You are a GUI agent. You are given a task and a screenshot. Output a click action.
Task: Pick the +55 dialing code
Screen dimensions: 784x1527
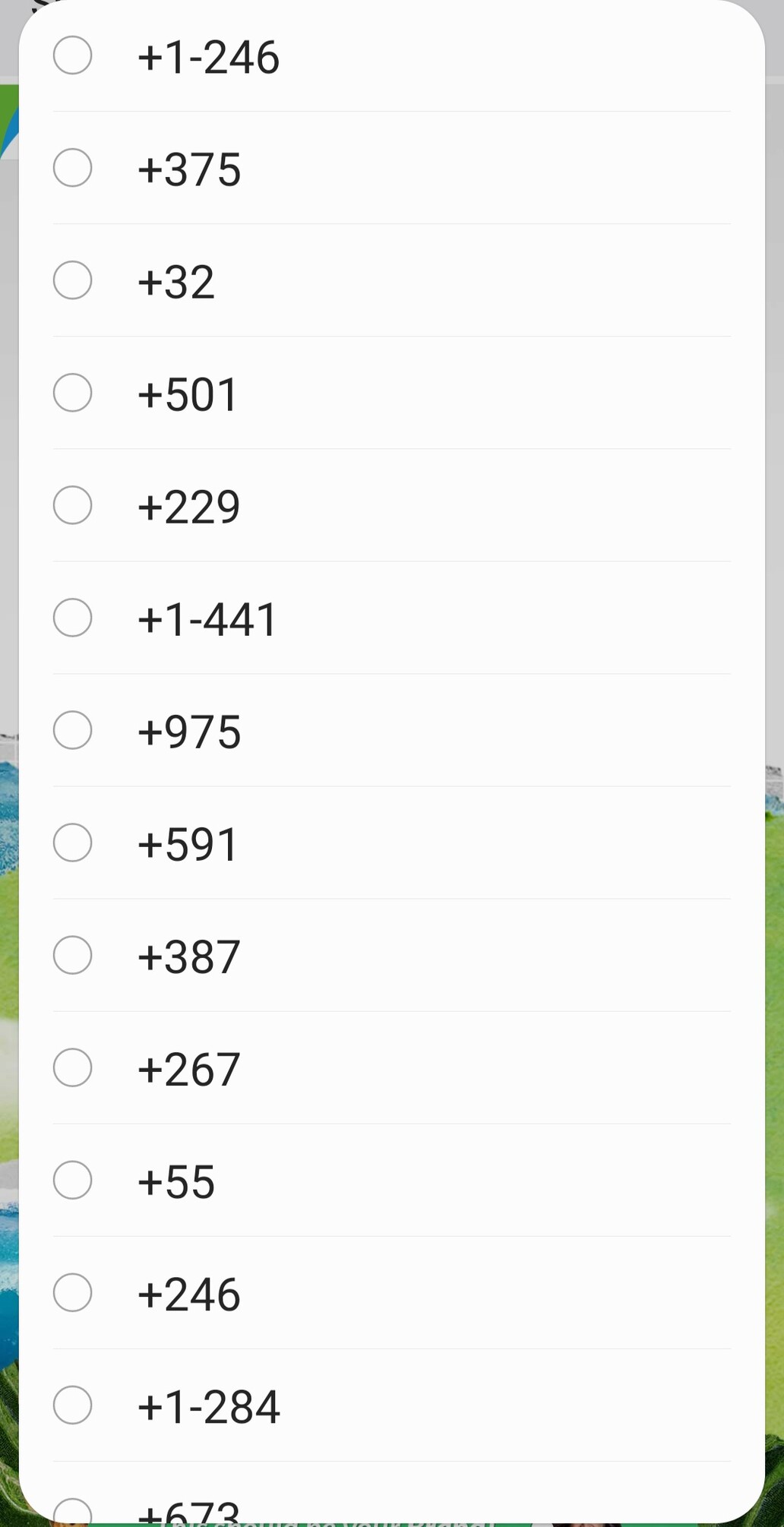pyautogui.click(x=391, y=1180)
